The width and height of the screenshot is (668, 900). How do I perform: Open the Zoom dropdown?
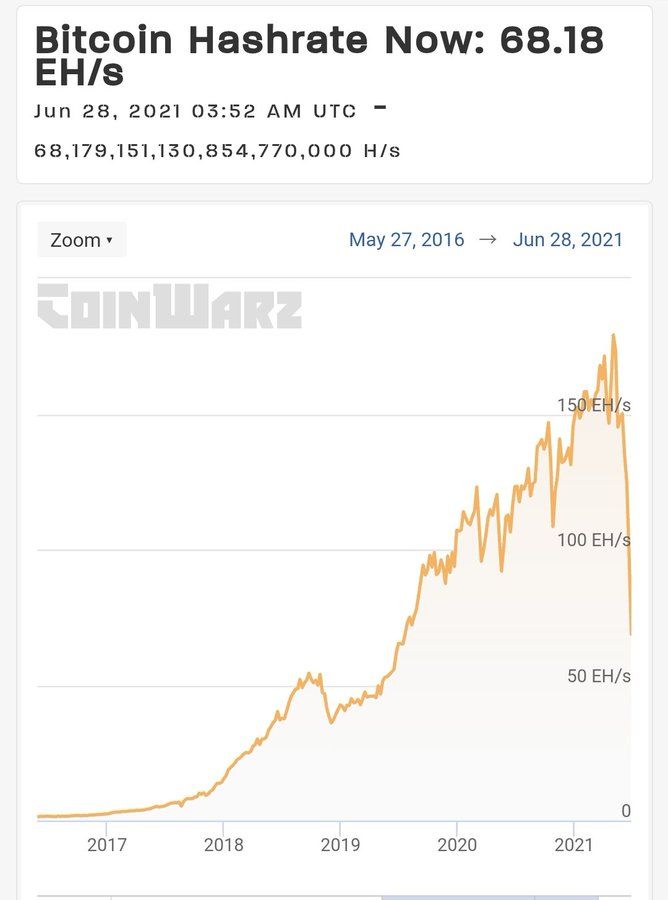pyautogui.click(x=81, y=240)
